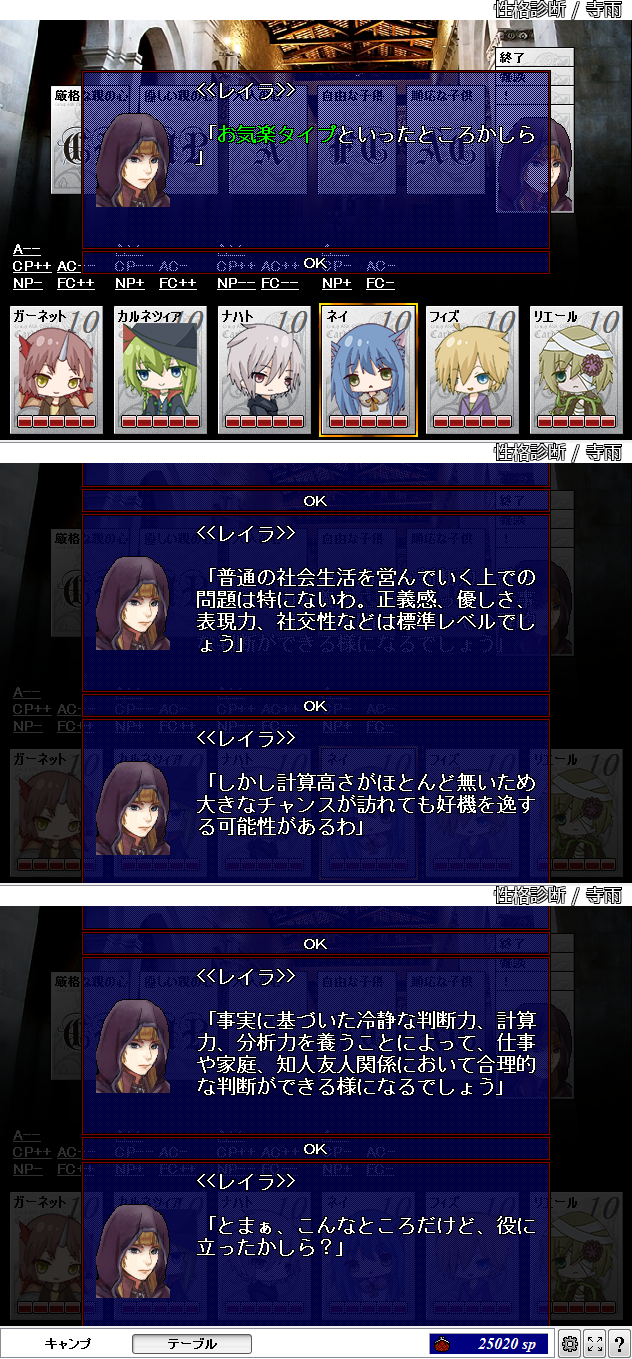Select the highlighted ネイ character card
Image resolution: width=632 pixels, height=1359 pixels.
point(368,370)
